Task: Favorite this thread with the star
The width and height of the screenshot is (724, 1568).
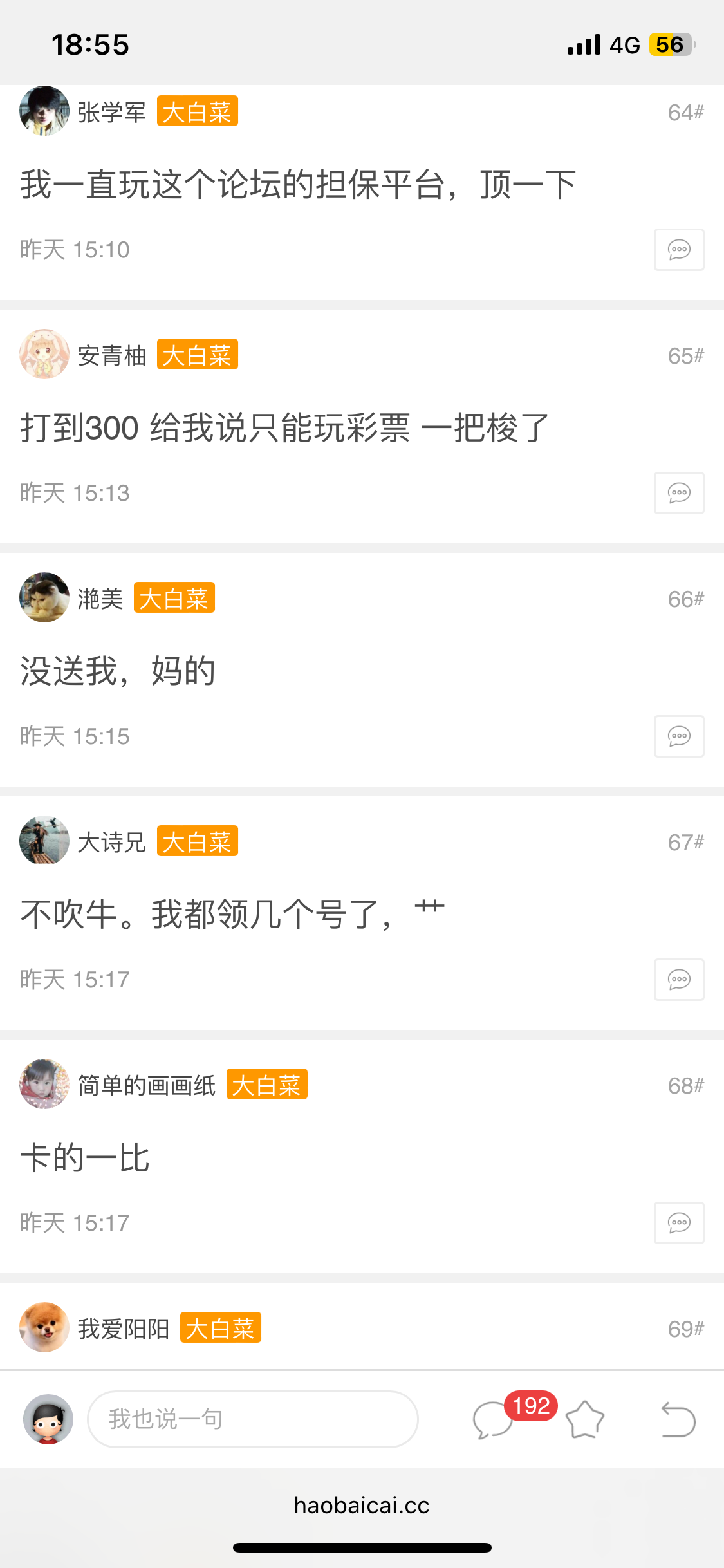Action: point(584,1419)
